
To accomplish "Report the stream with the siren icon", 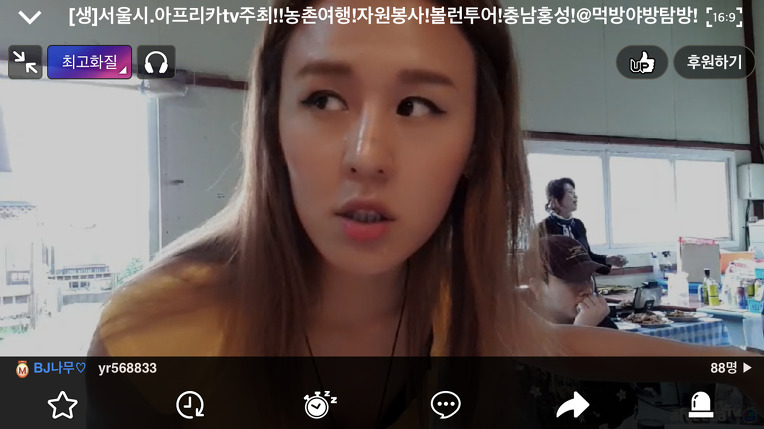I will [700, 404].
